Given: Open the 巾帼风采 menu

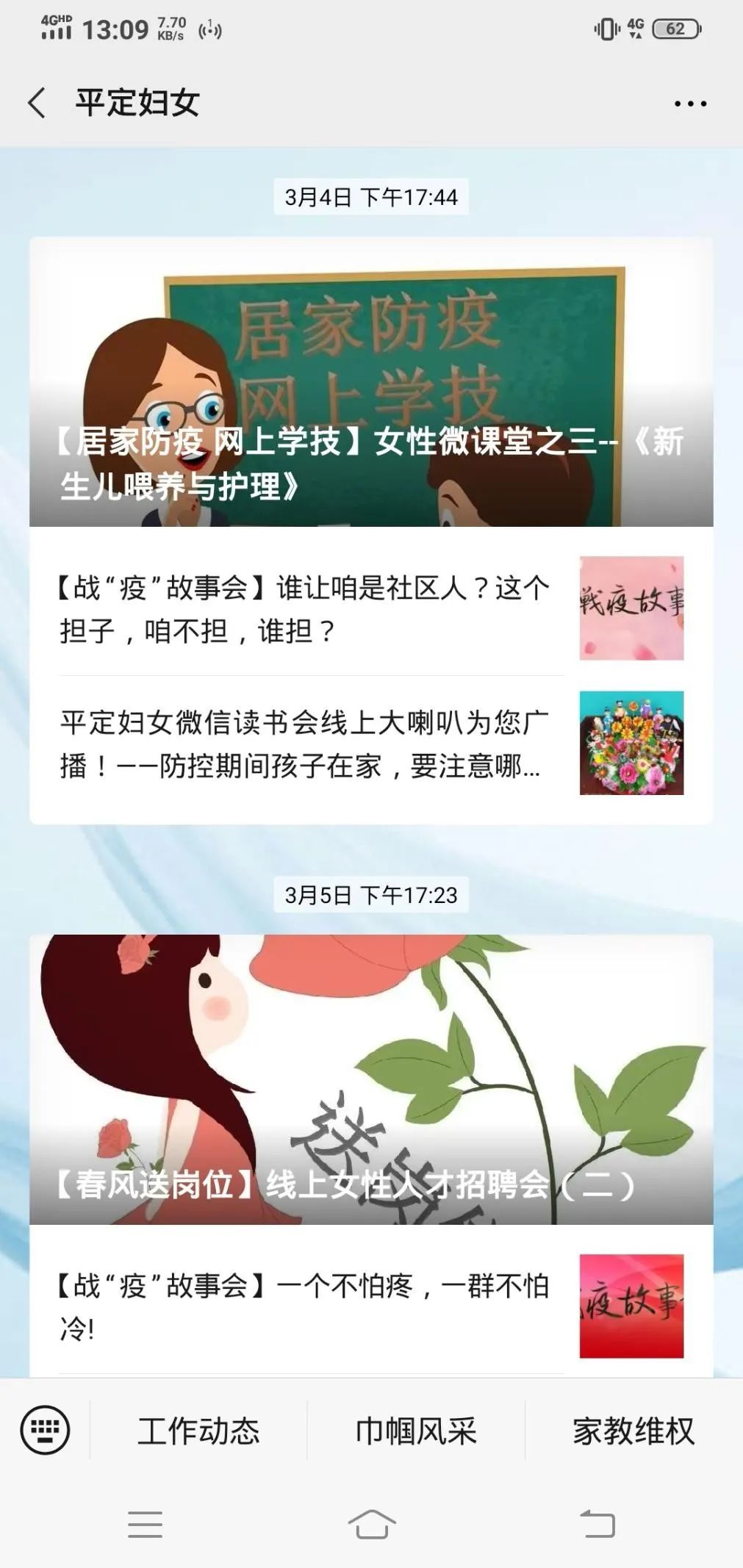Looking at the screenshot, I should (x=416, y=1431).
